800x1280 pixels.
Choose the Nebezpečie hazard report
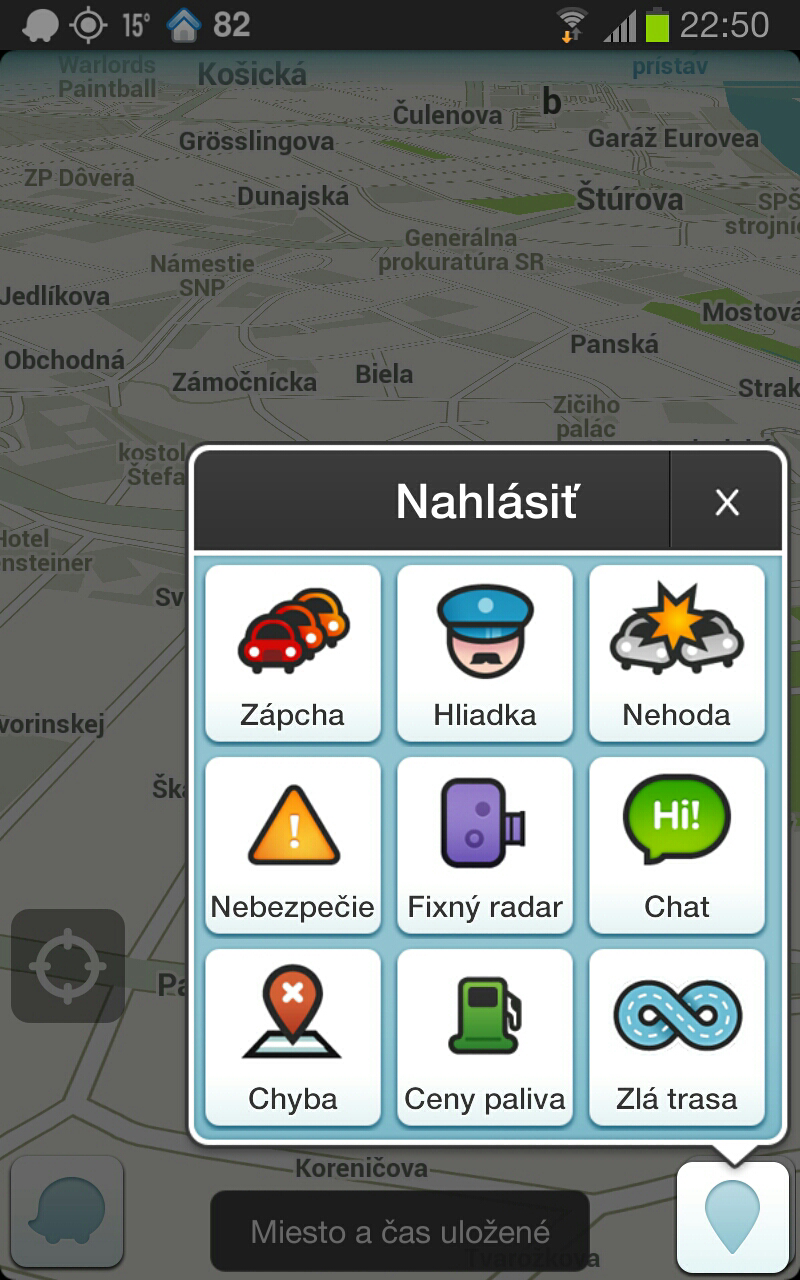coord(292,845)
